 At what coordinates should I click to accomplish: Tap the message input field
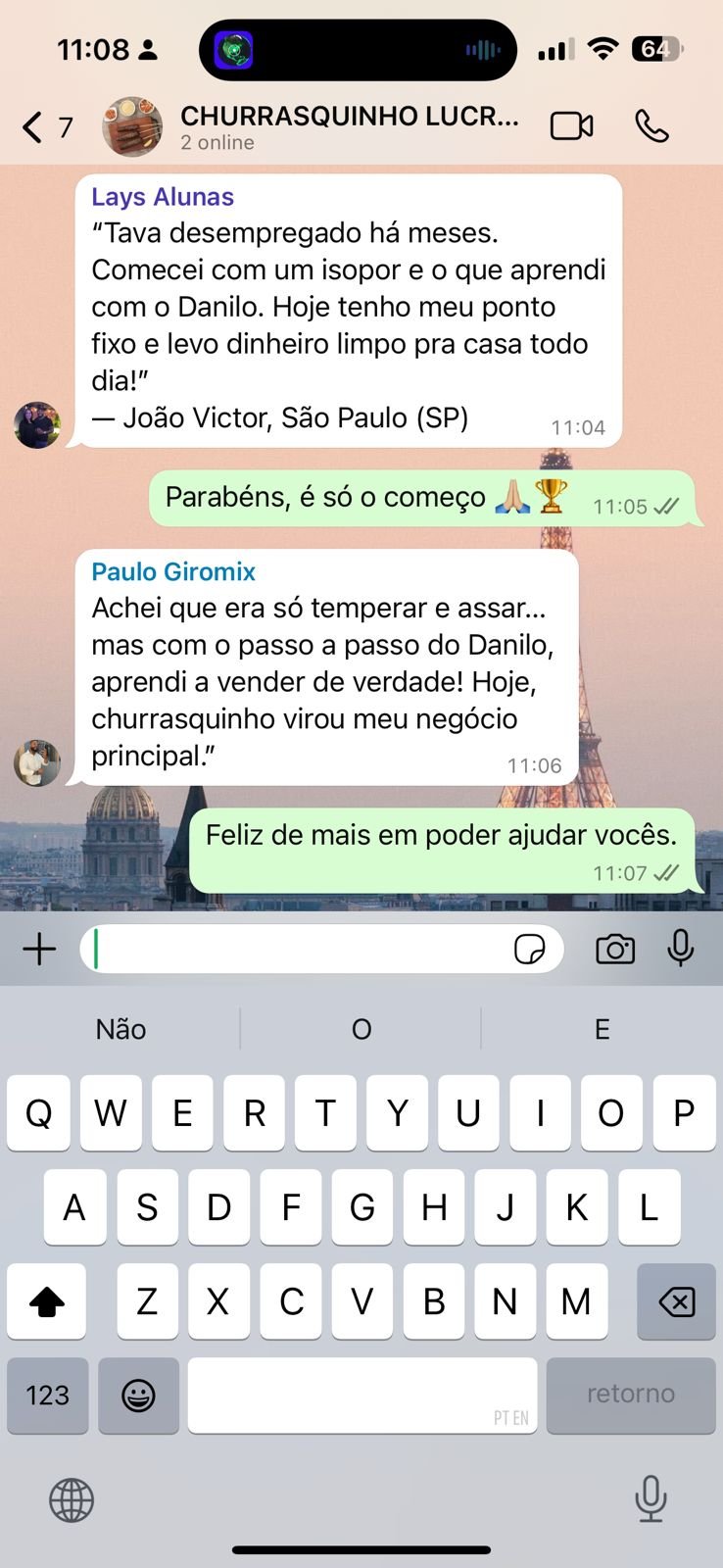(294, 949)
